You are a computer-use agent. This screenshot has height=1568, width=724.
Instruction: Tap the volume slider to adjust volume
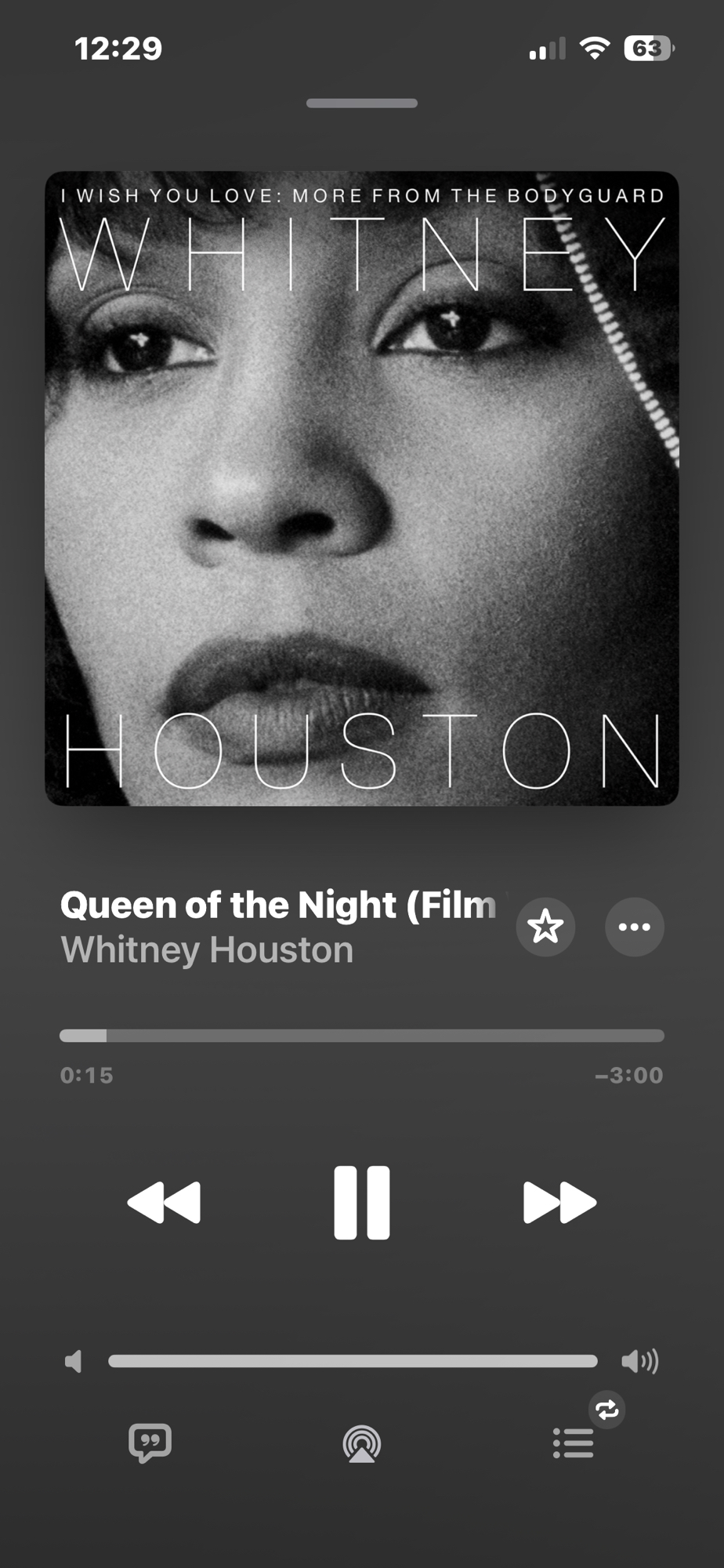tap(353, 1361)
